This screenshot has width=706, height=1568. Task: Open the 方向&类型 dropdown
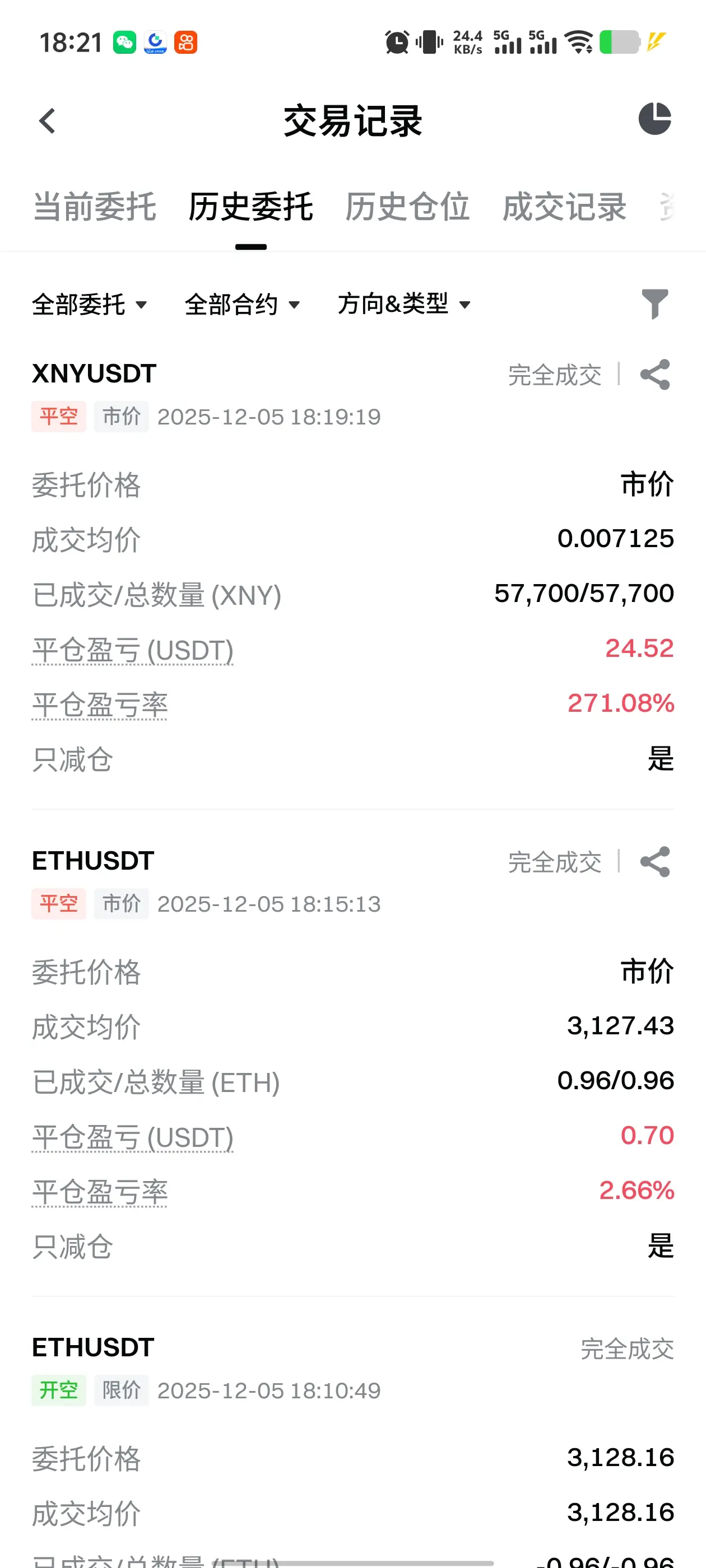click(x=404, y=304)
